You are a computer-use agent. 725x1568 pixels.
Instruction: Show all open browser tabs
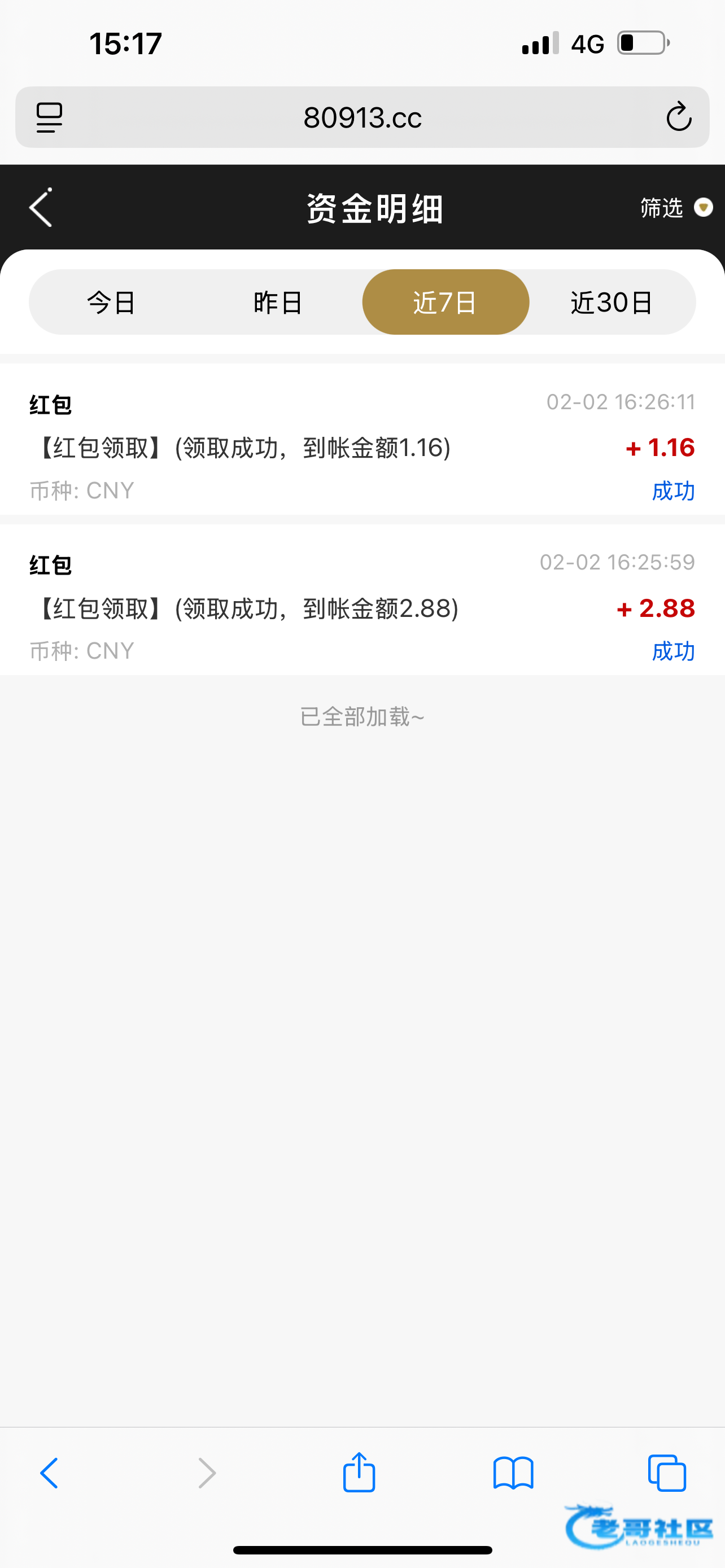point(667,1473)
